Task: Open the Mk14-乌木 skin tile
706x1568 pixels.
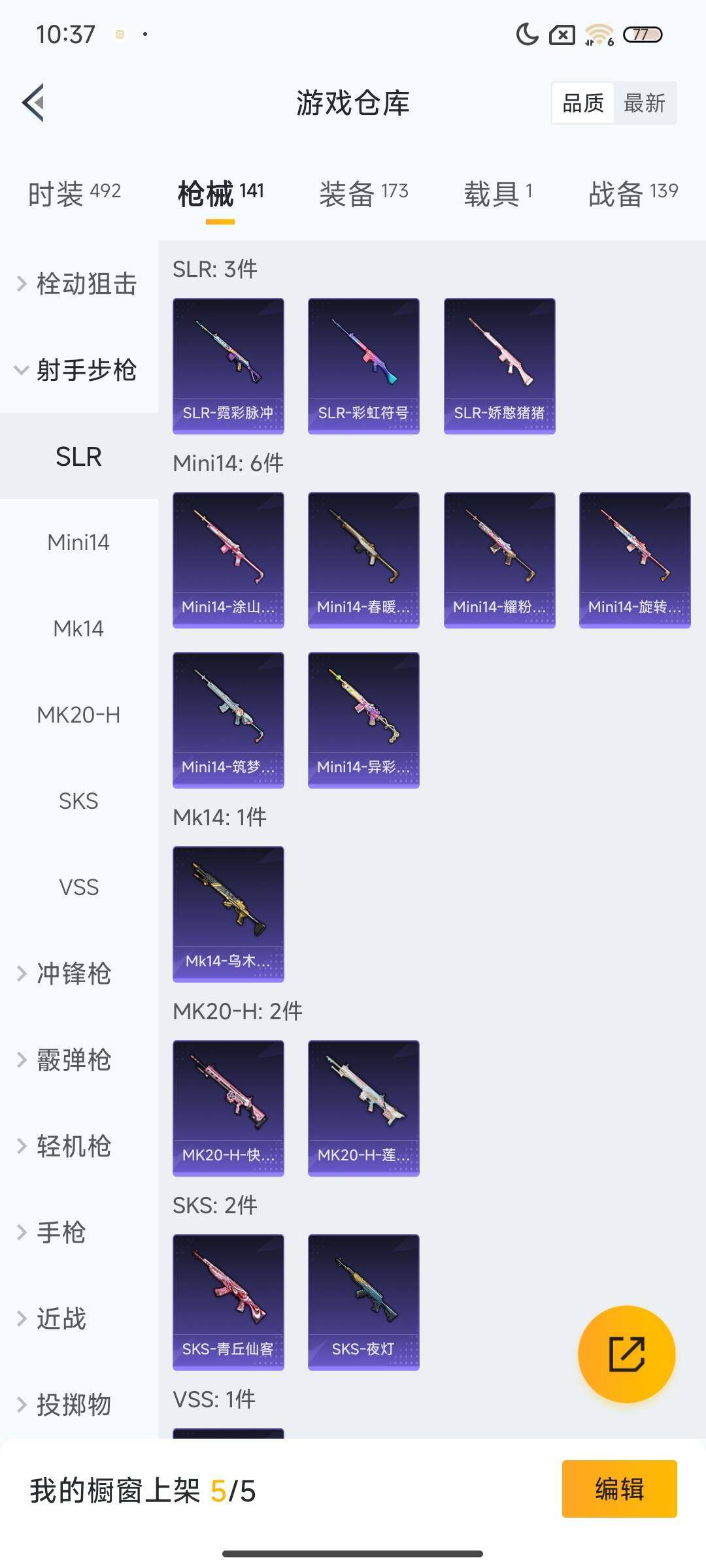Action: (228, 914)
